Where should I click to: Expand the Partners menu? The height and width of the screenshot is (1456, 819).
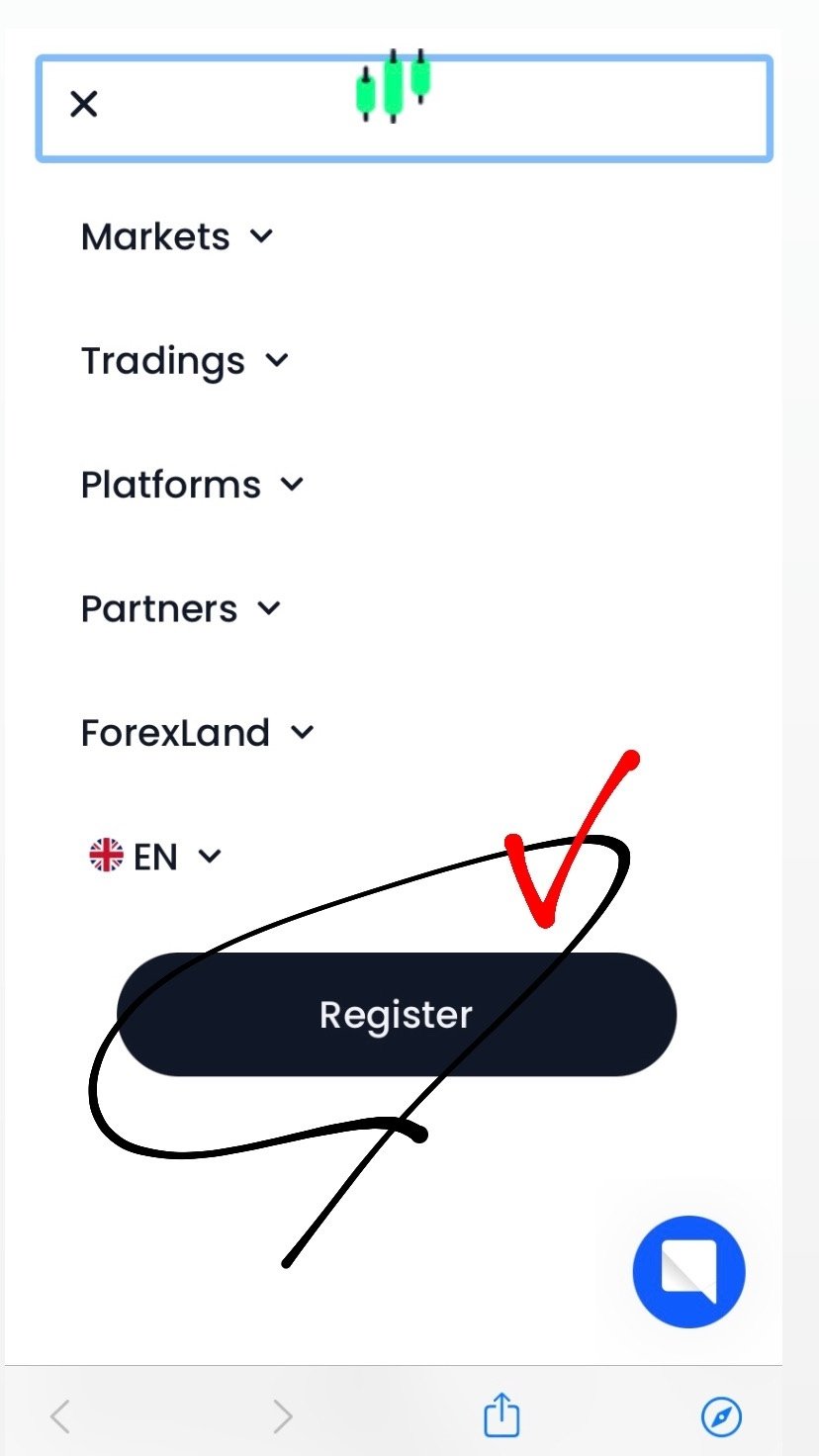[180, 609]
